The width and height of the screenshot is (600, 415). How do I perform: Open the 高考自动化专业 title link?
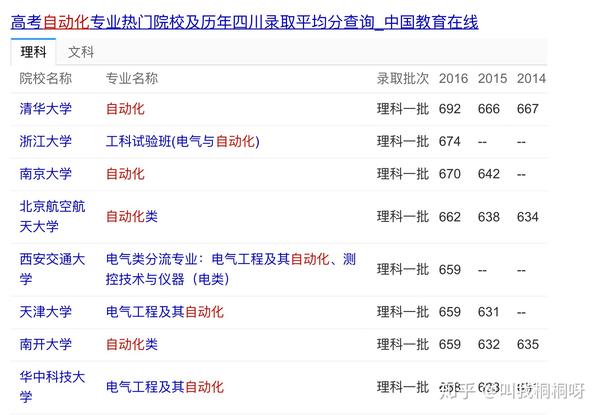(x=244, y=21)
